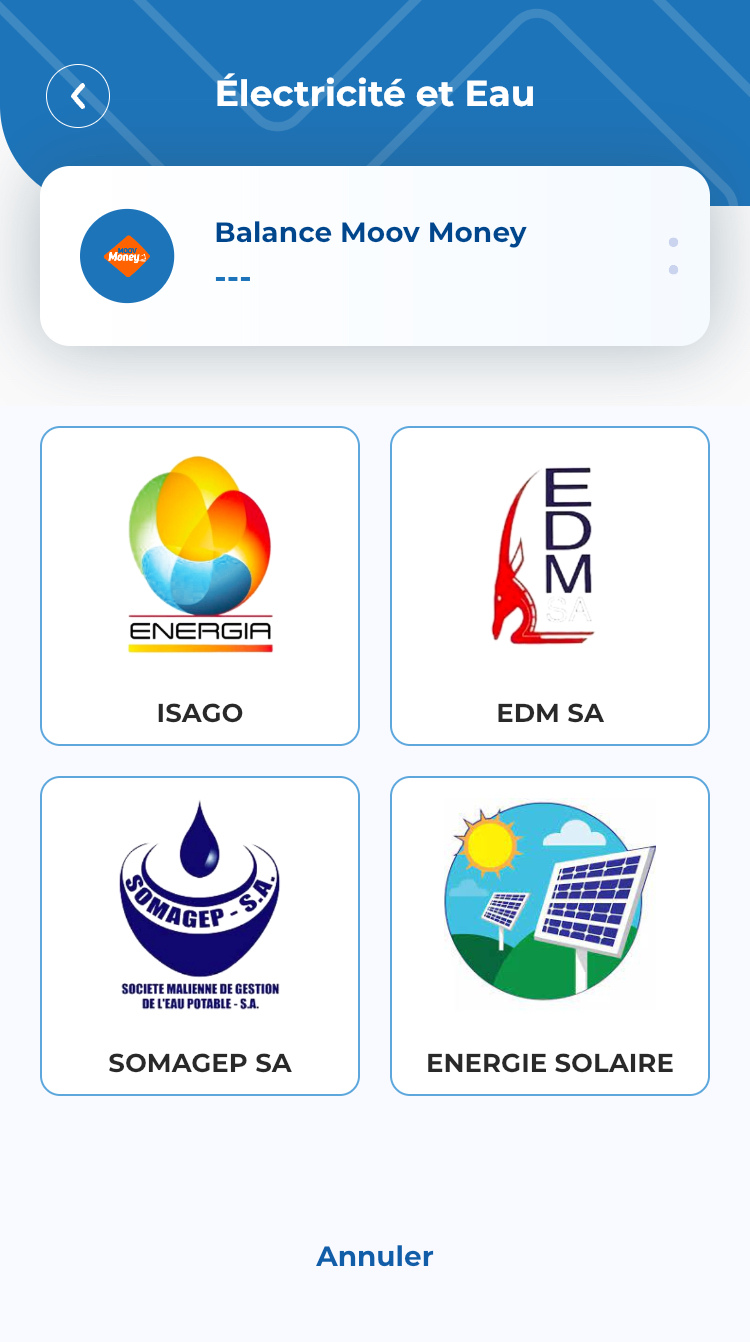Open Balance Moov Money options dots
Viewport: 750px width, 1342px height.
(x=673, y=256)
